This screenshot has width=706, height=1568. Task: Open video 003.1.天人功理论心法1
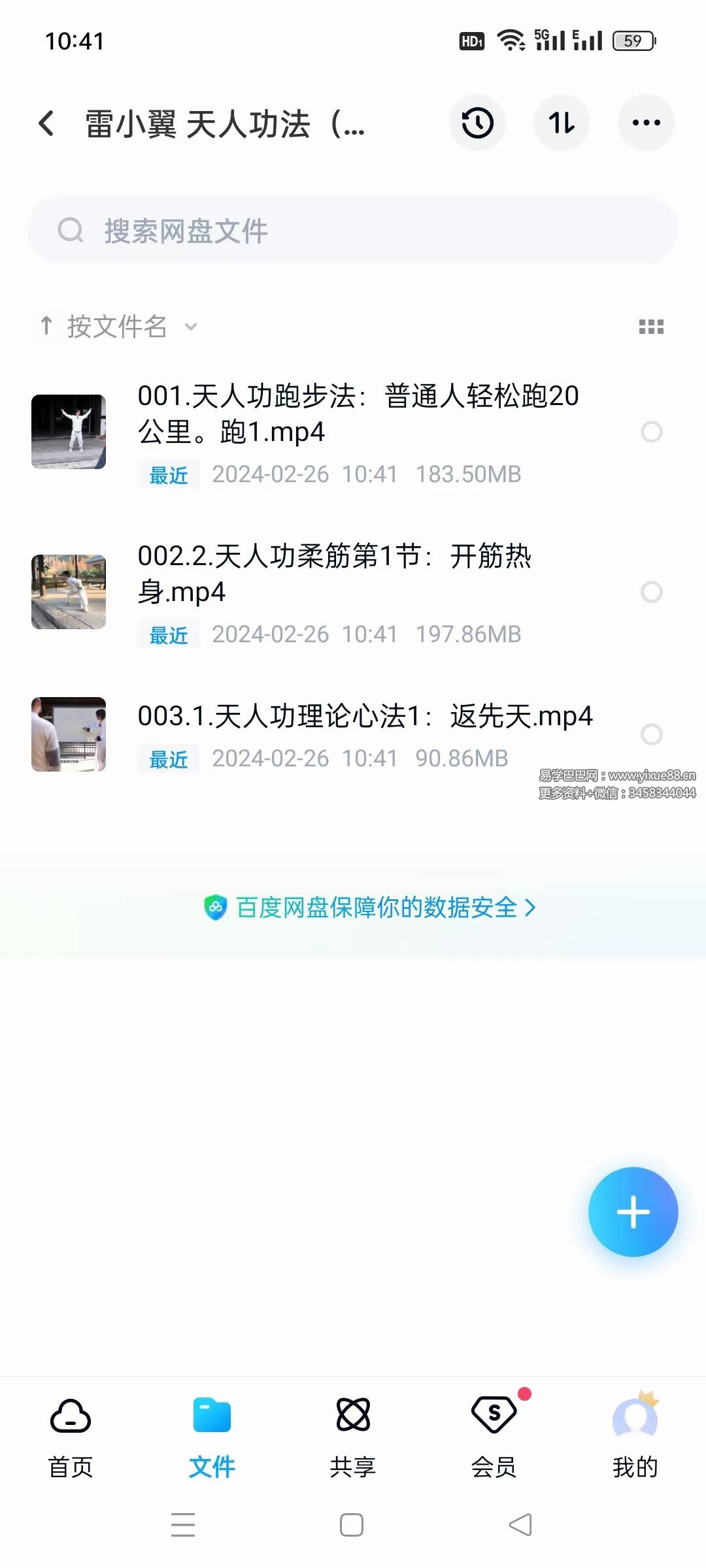365,717
